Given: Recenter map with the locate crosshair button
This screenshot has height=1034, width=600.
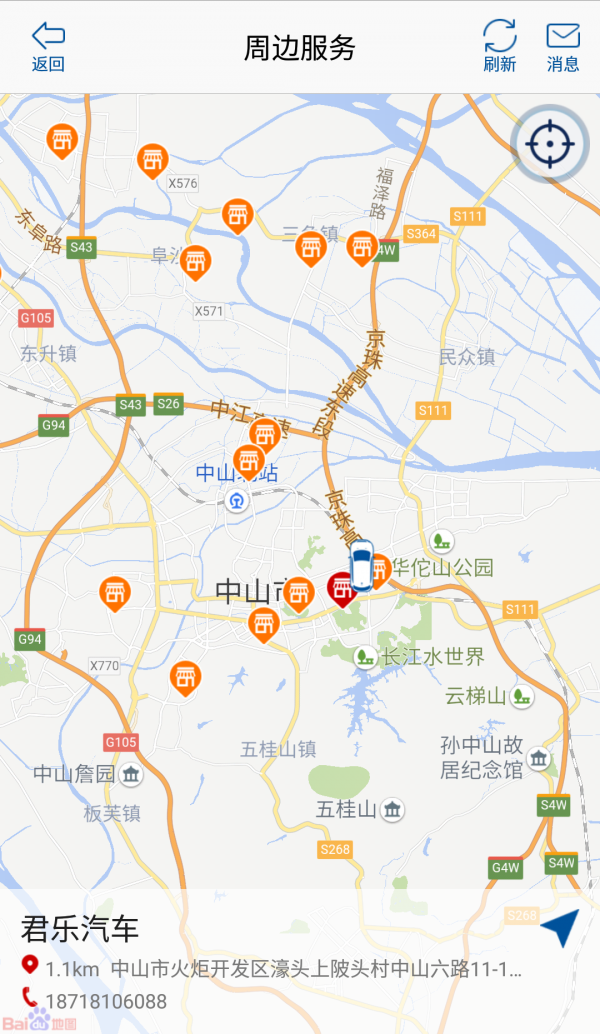Looking at the screenshot, I should point(550,144).
